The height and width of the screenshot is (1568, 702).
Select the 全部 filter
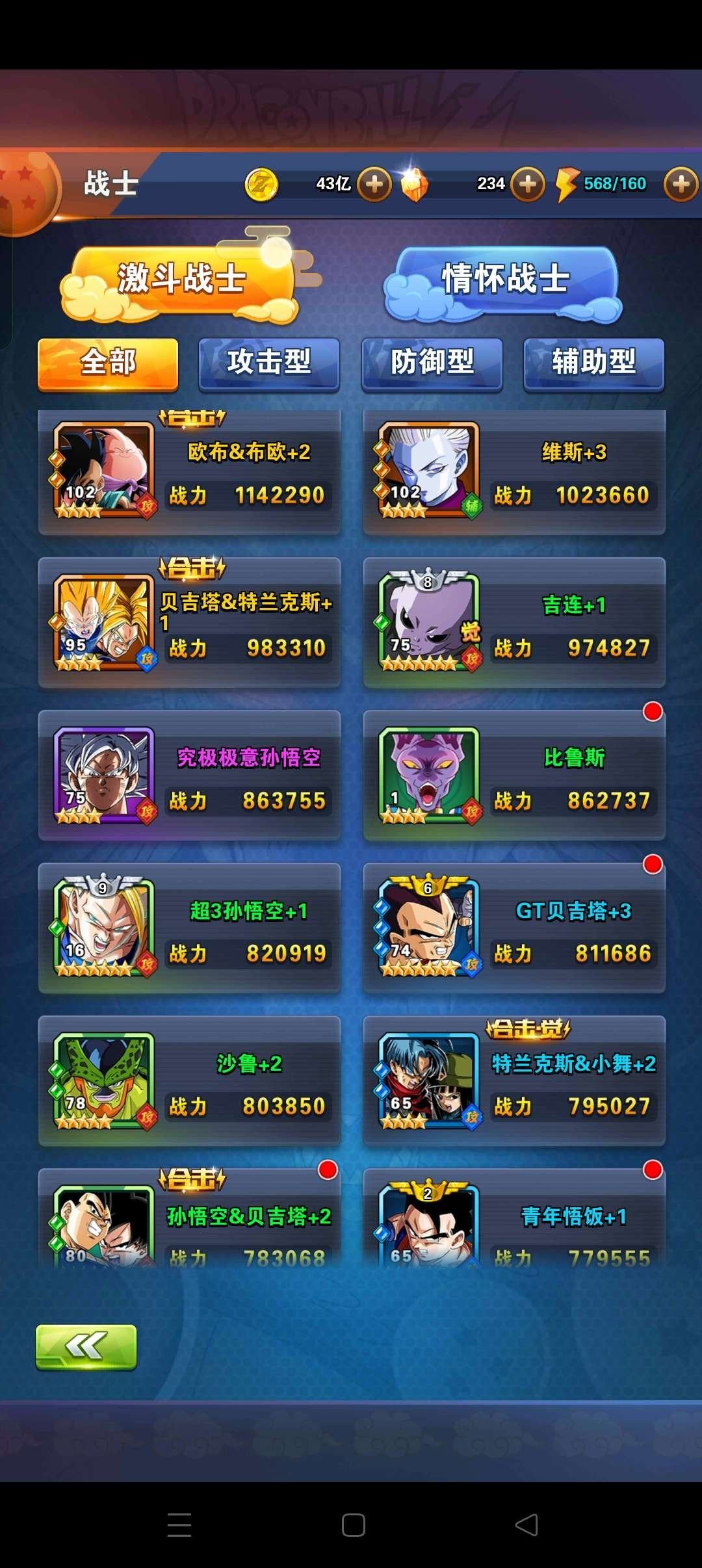(108, 363)
